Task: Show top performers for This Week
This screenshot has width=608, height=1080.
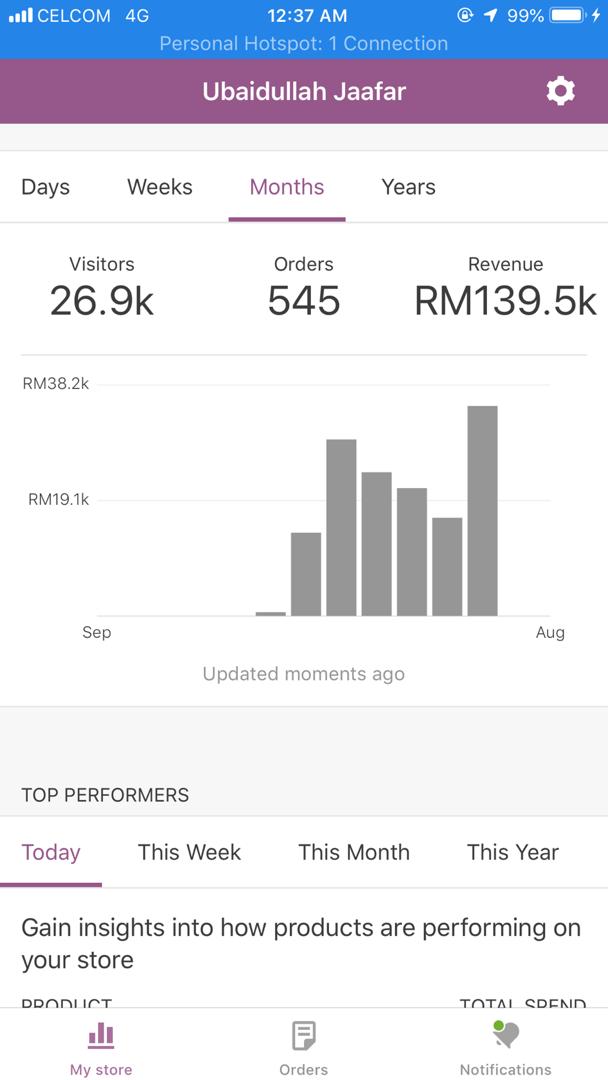Action: pyautogui.click(x=189, y=852)
